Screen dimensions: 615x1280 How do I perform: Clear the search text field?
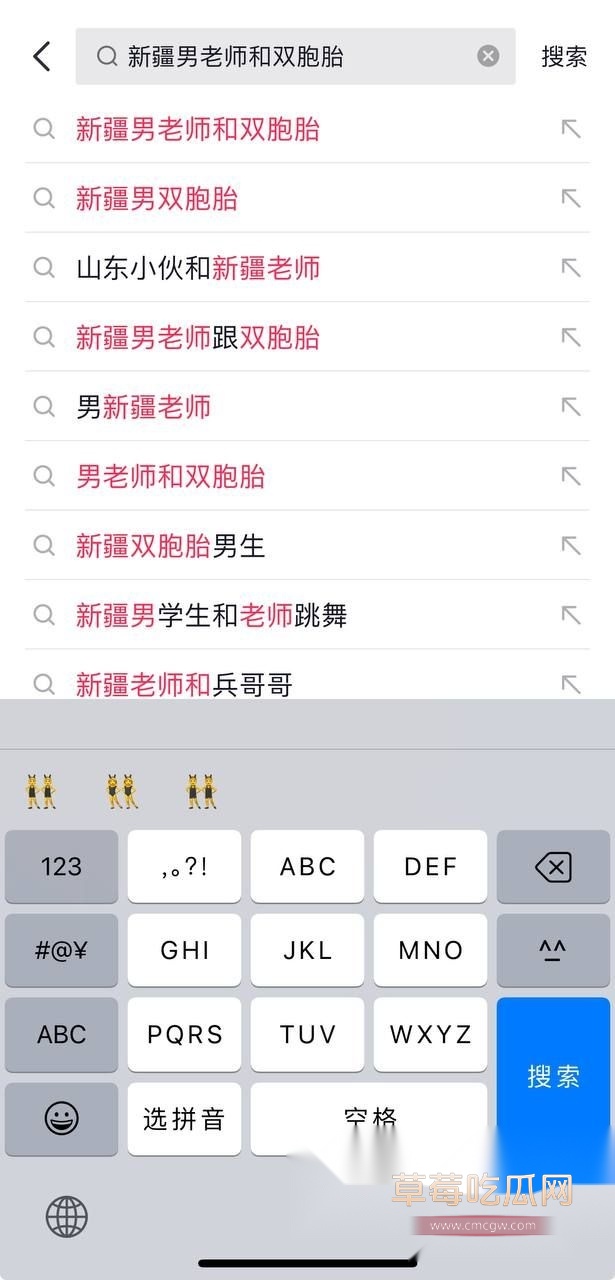tap(488, 56)
